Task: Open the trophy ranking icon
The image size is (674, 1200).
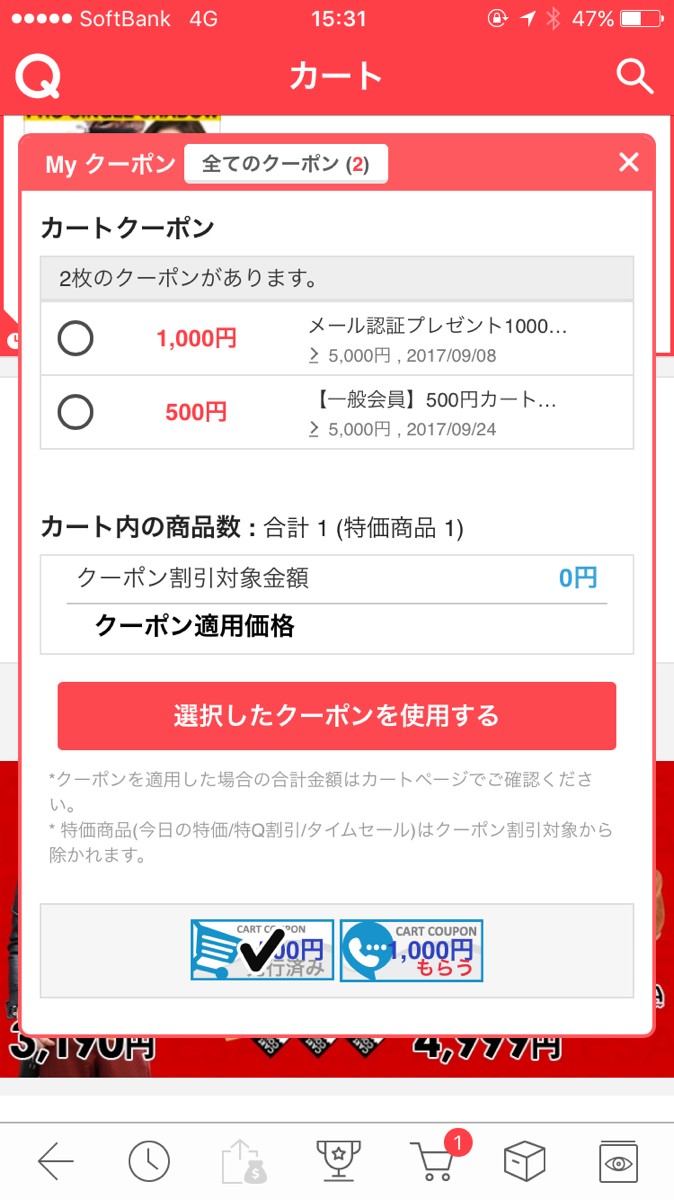Action: 337,1161
